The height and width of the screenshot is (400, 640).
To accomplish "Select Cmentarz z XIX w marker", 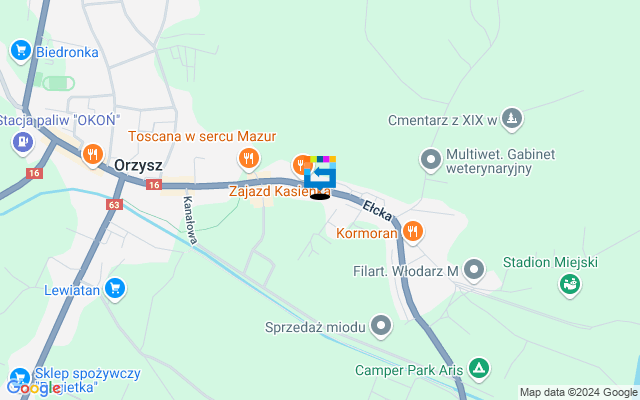I will [x=512, y=120].
